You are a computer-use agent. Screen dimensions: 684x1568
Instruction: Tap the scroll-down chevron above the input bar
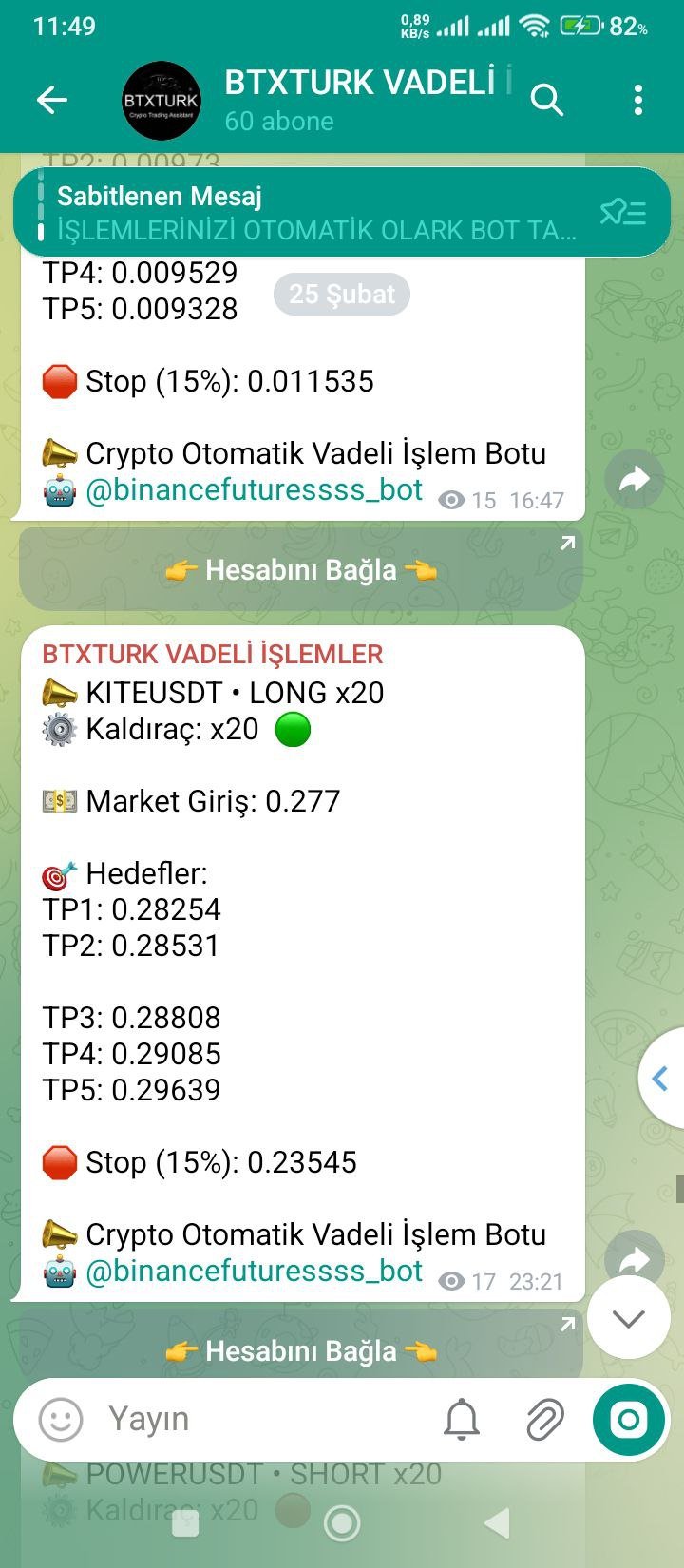point(628,1317)
